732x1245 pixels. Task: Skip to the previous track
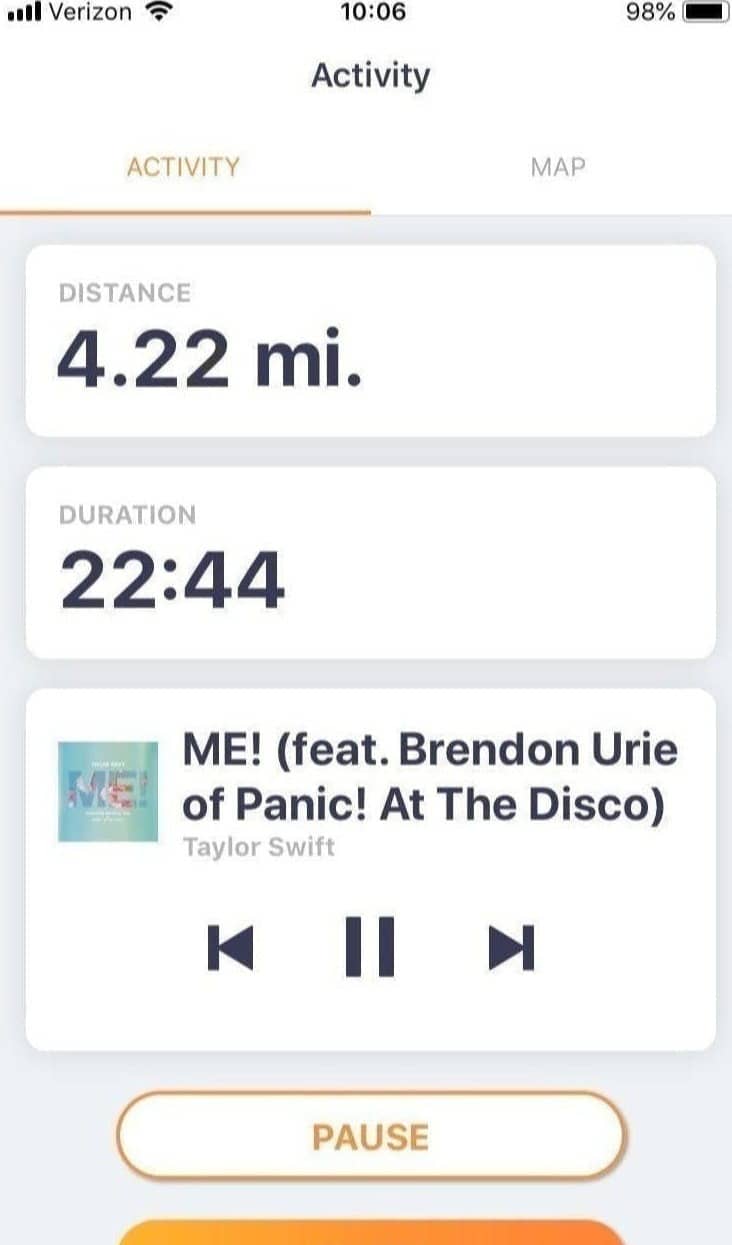click(x=230, y=947)
